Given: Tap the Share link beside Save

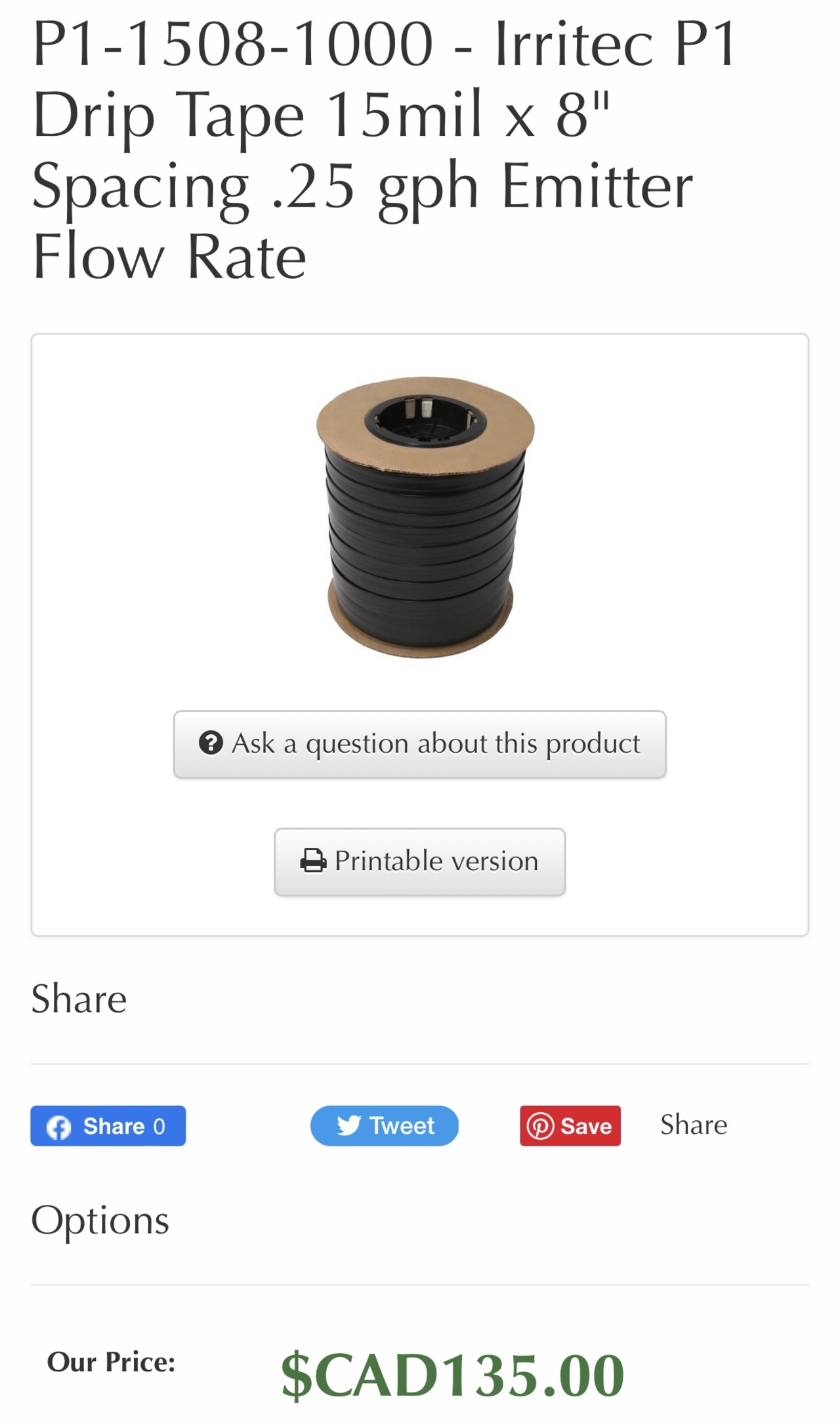Looking at the screenshot, I should click(x=693, y=1125).
